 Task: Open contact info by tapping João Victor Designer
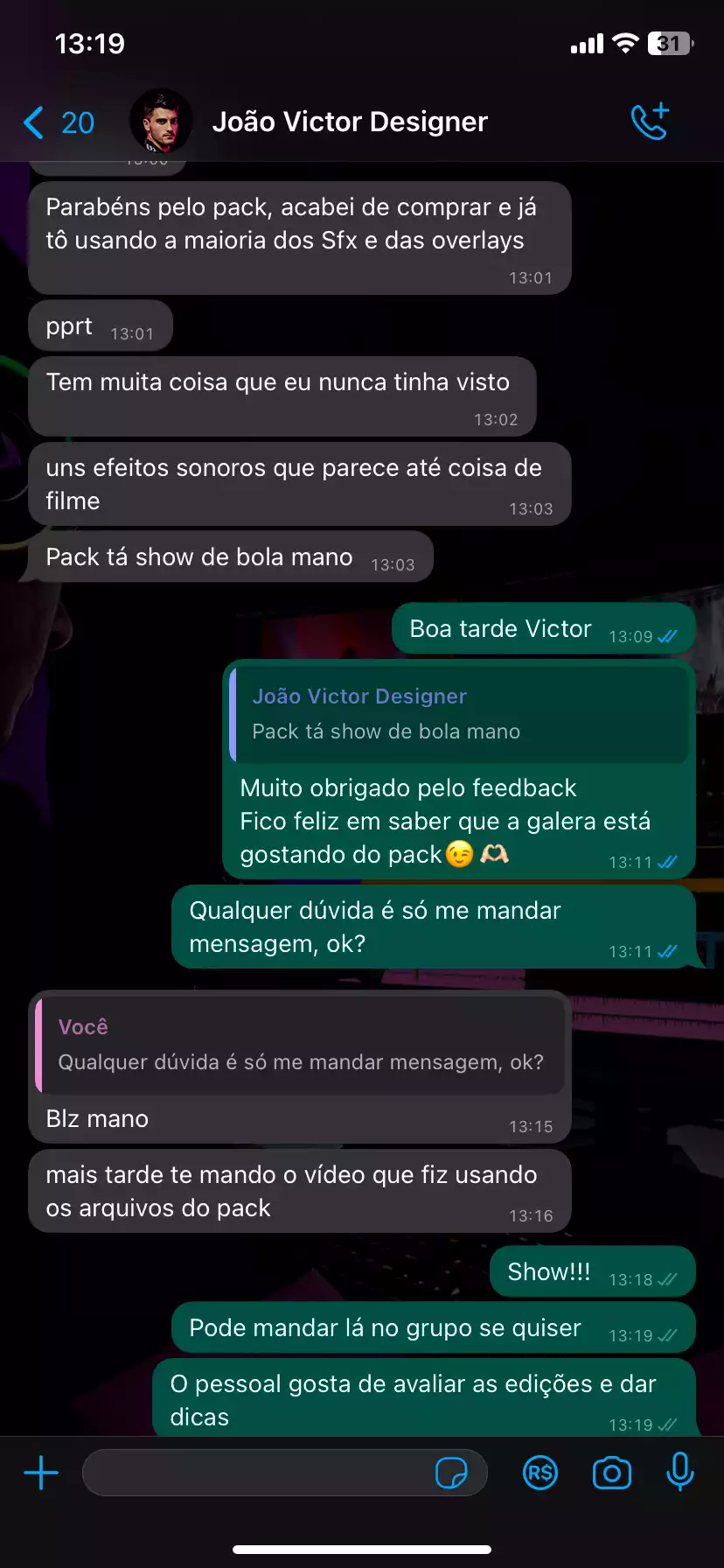(x=350, y=121)
